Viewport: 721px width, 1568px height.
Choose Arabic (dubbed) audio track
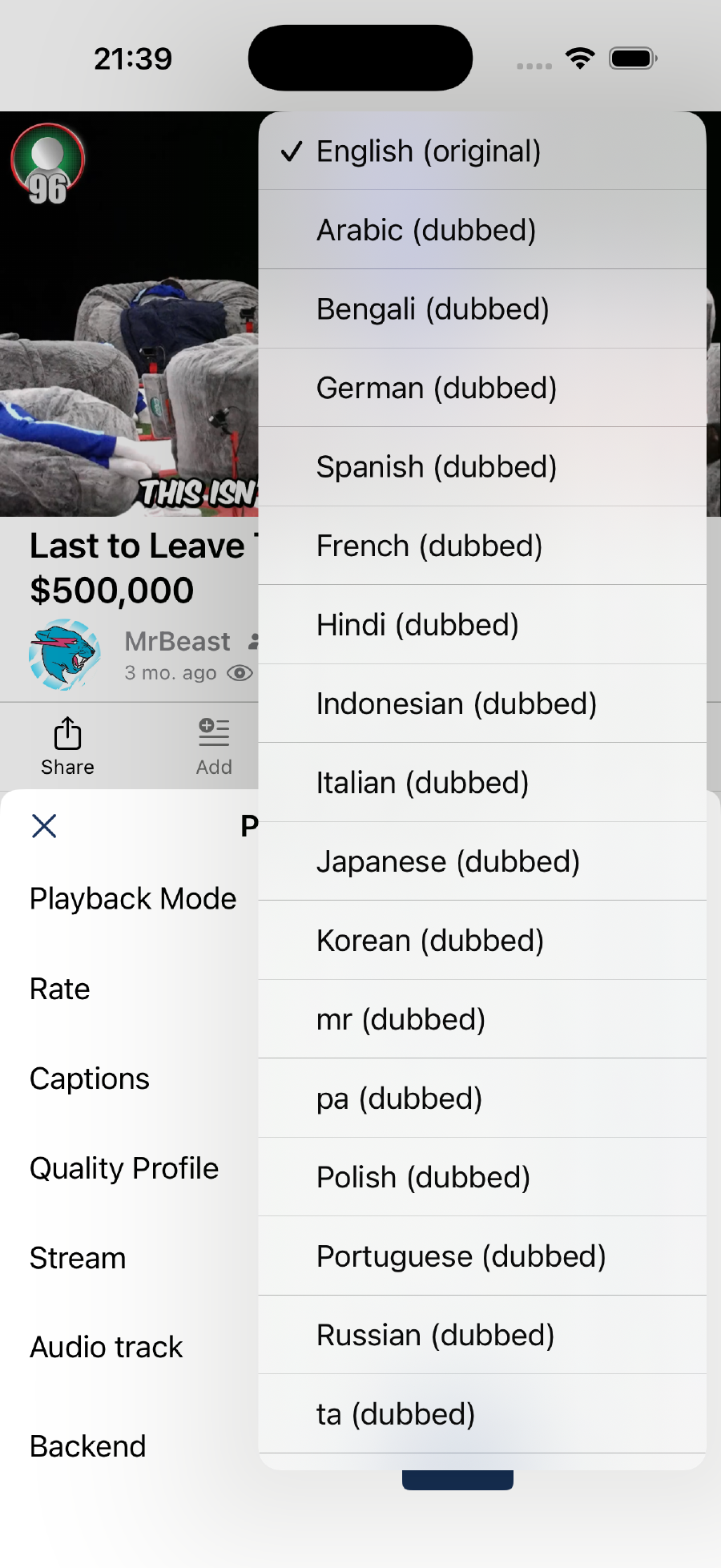481,230
